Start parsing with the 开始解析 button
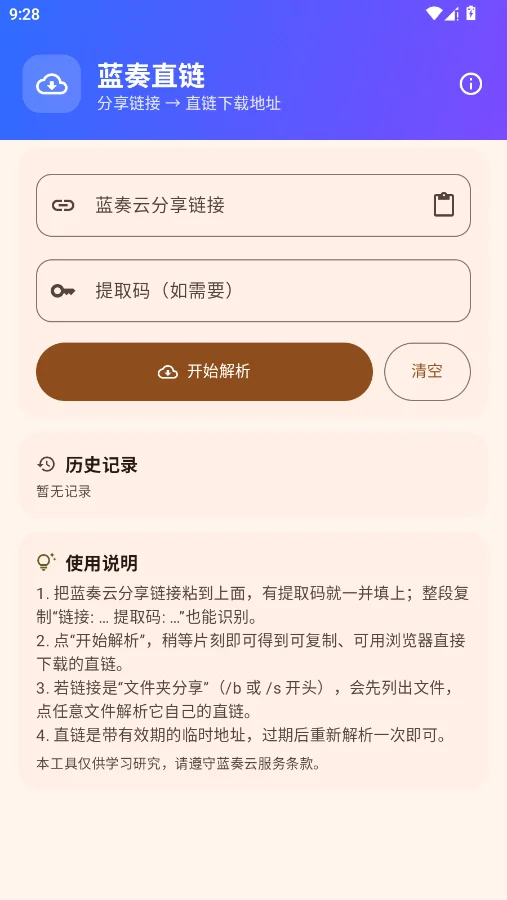Screen dimensions: 507x900 coord(204,372)
